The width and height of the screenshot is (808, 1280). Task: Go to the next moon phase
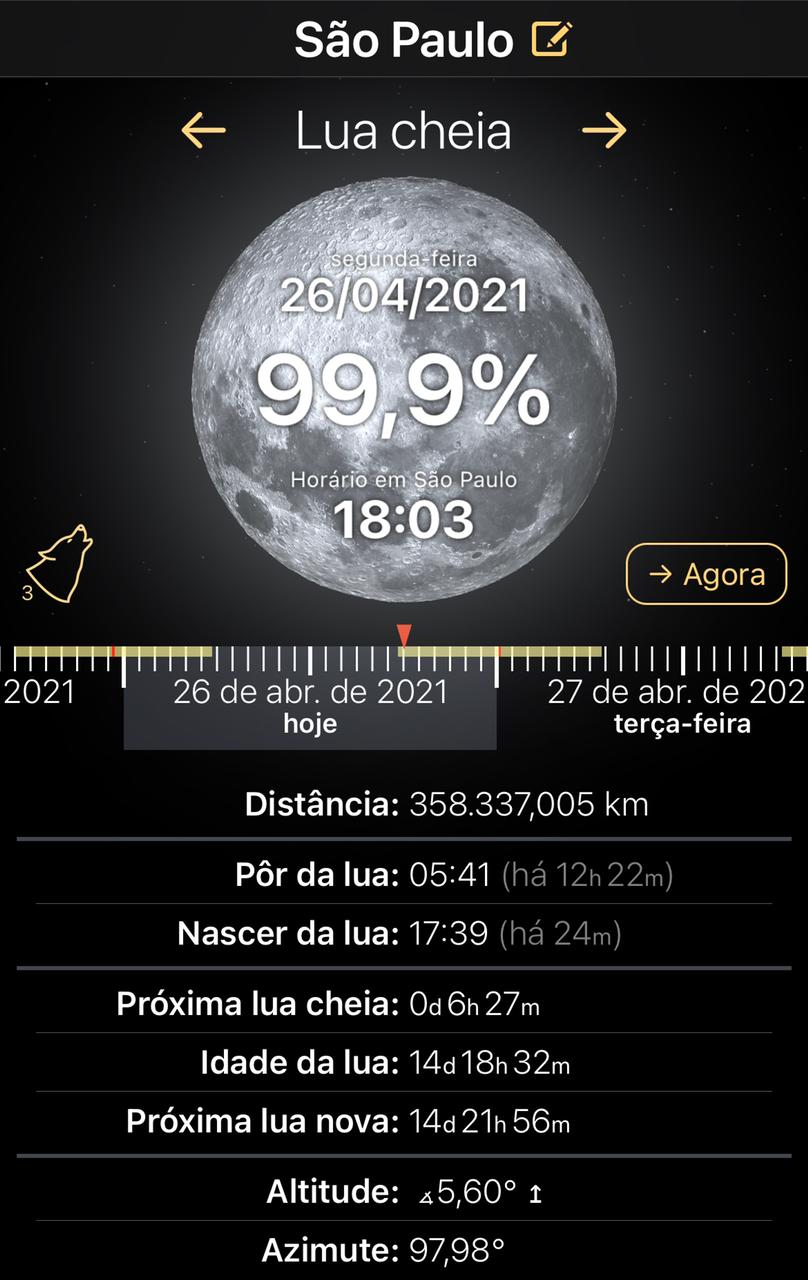coord(604,130)
